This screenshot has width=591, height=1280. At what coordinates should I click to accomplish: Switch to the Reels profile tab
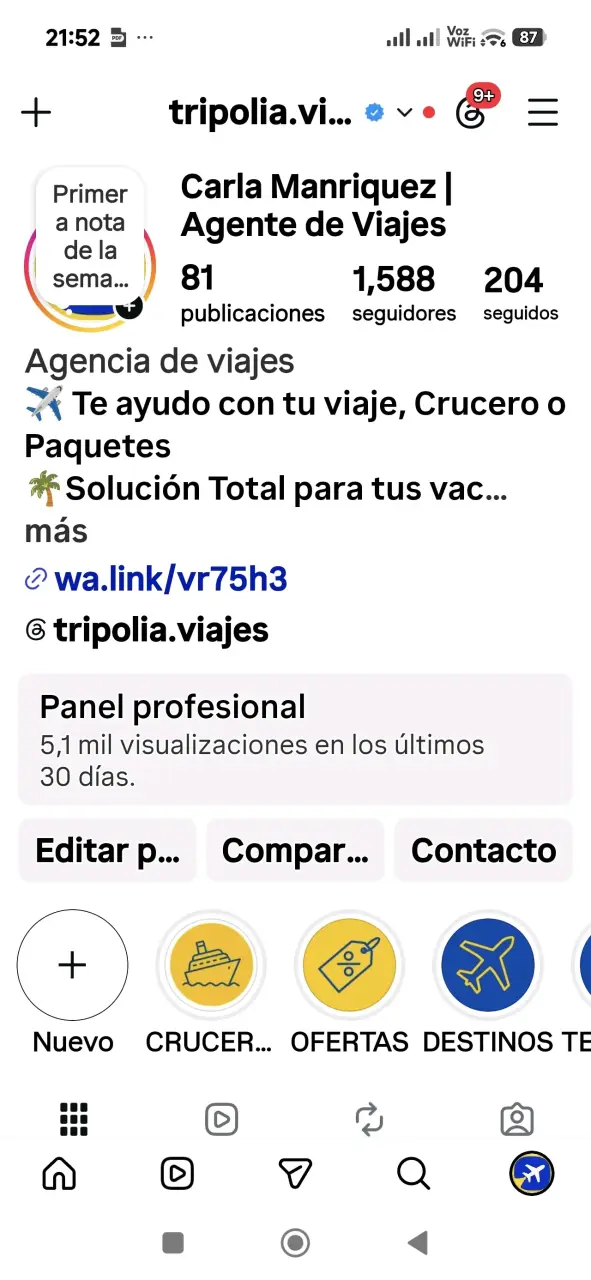[x=222, y=1119]
